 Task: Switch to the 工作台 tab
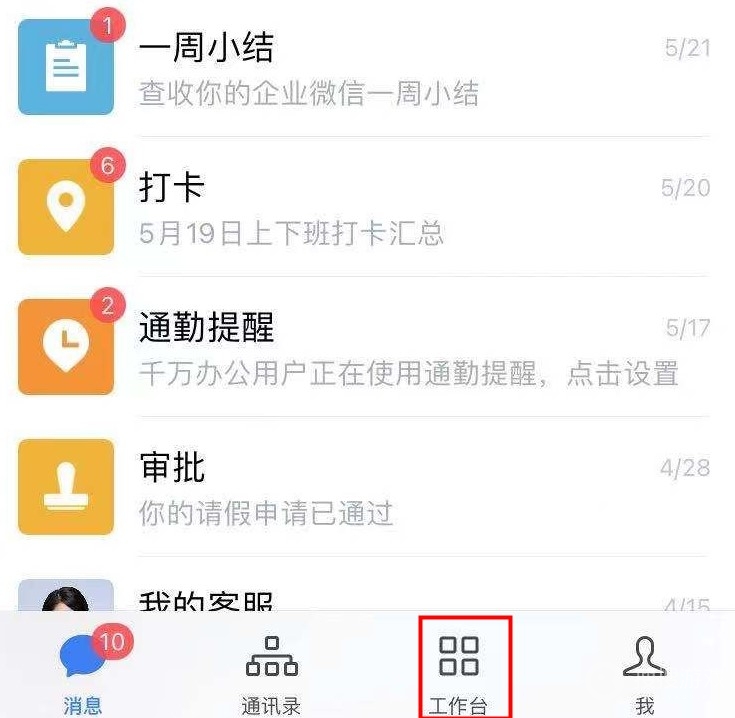coord(459,670)
